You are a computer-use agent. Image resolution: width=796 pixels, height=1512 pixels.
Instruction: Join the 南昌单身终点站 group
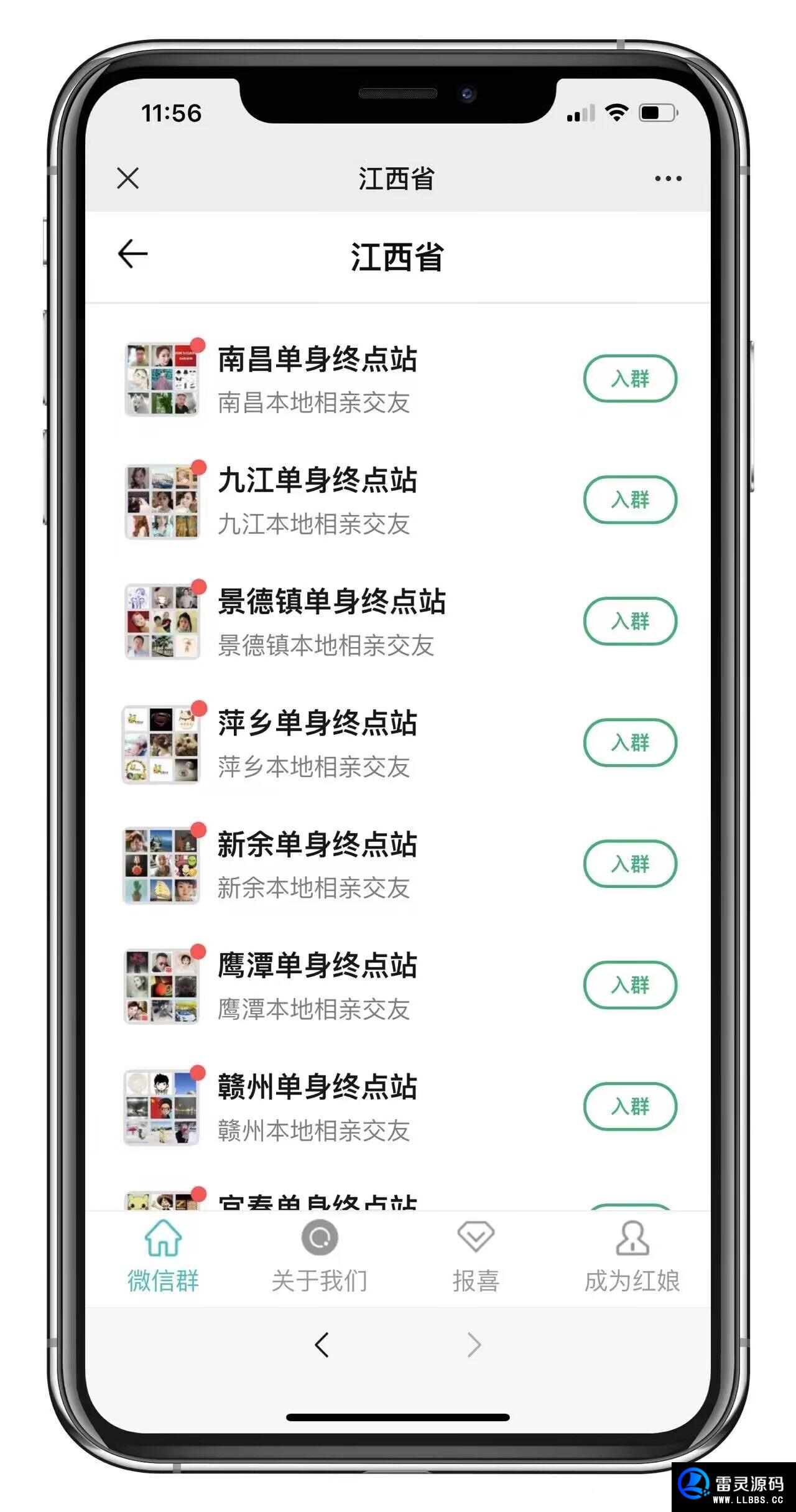(x=630, y=378)
